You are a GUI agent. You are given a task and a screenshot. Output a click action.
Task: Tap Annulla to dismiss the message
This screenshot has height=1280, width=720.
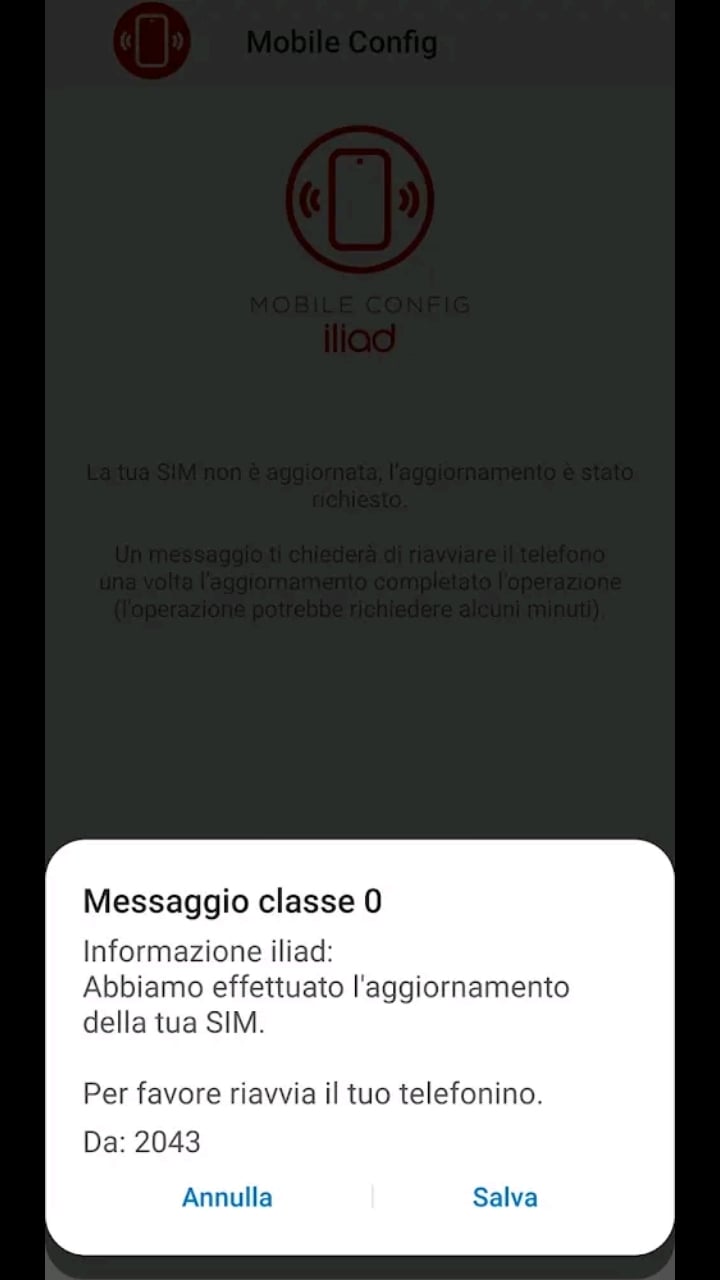(227, 1197)
